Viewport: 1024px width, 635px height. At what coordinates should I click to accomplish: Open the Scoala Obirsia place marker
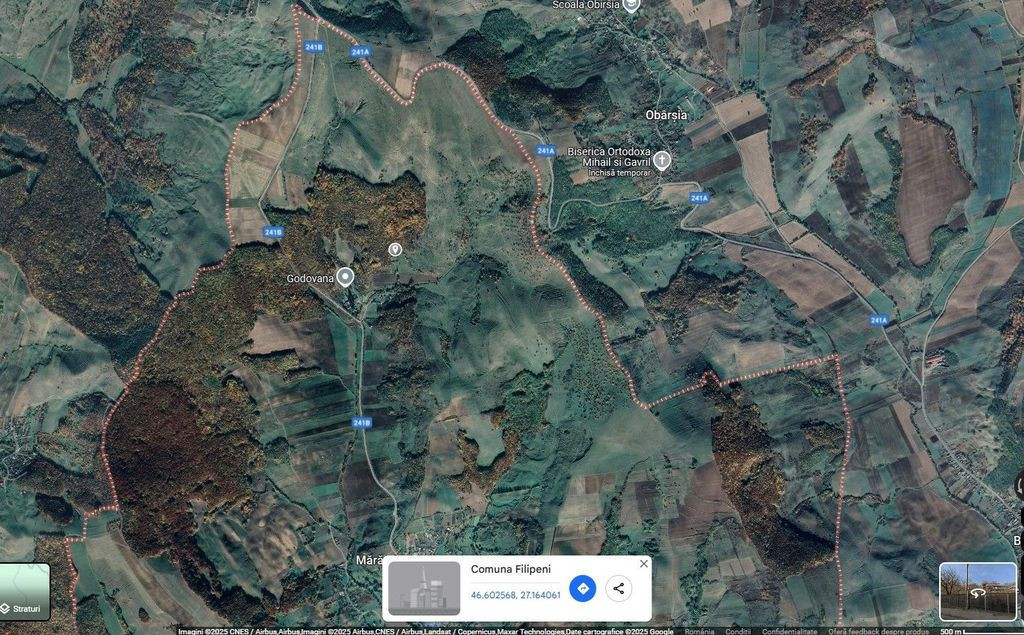pos(630,5)
